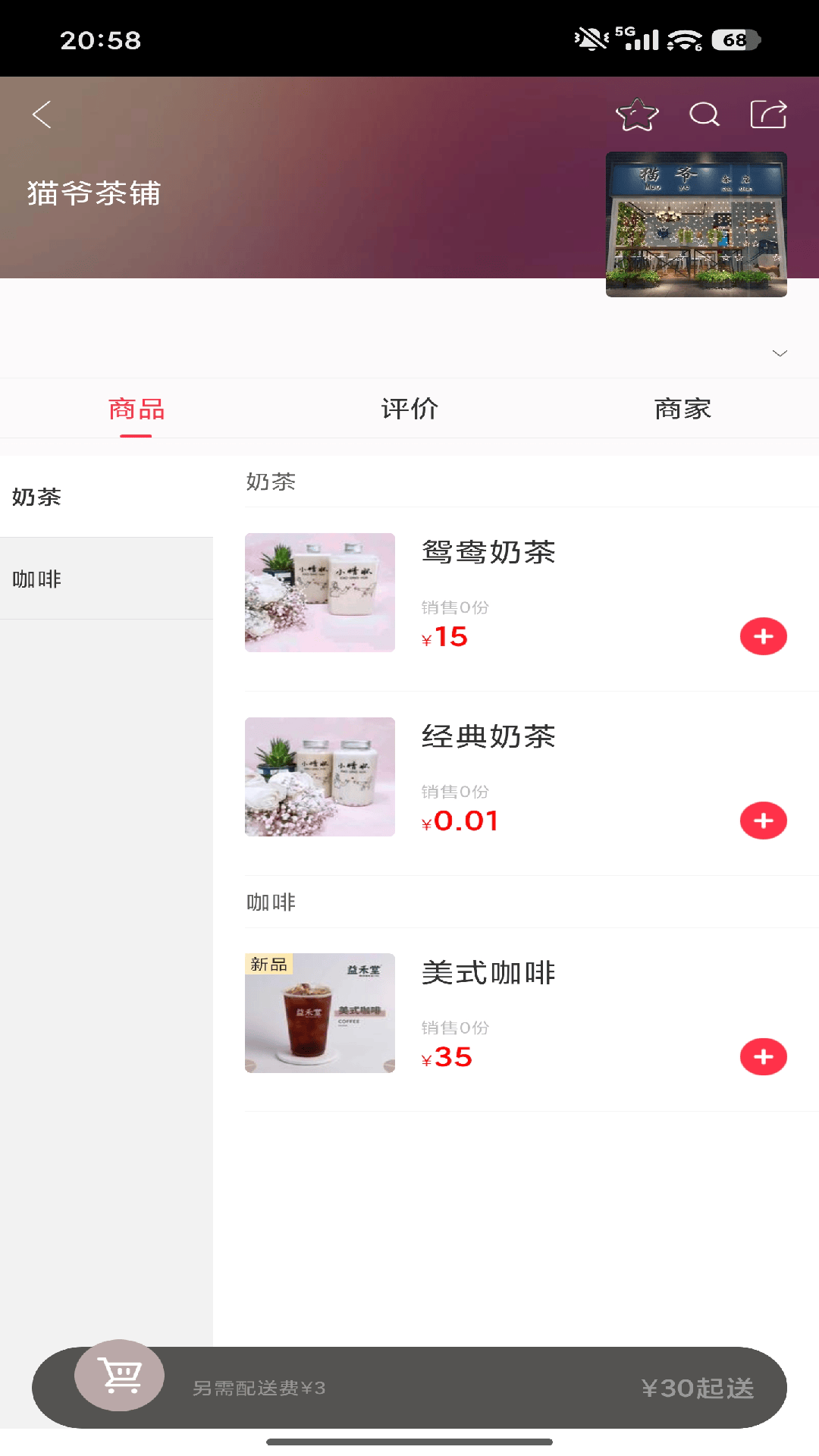Go back with the back arrow
The image size is (819, 1456).
(x=42, y=115)
